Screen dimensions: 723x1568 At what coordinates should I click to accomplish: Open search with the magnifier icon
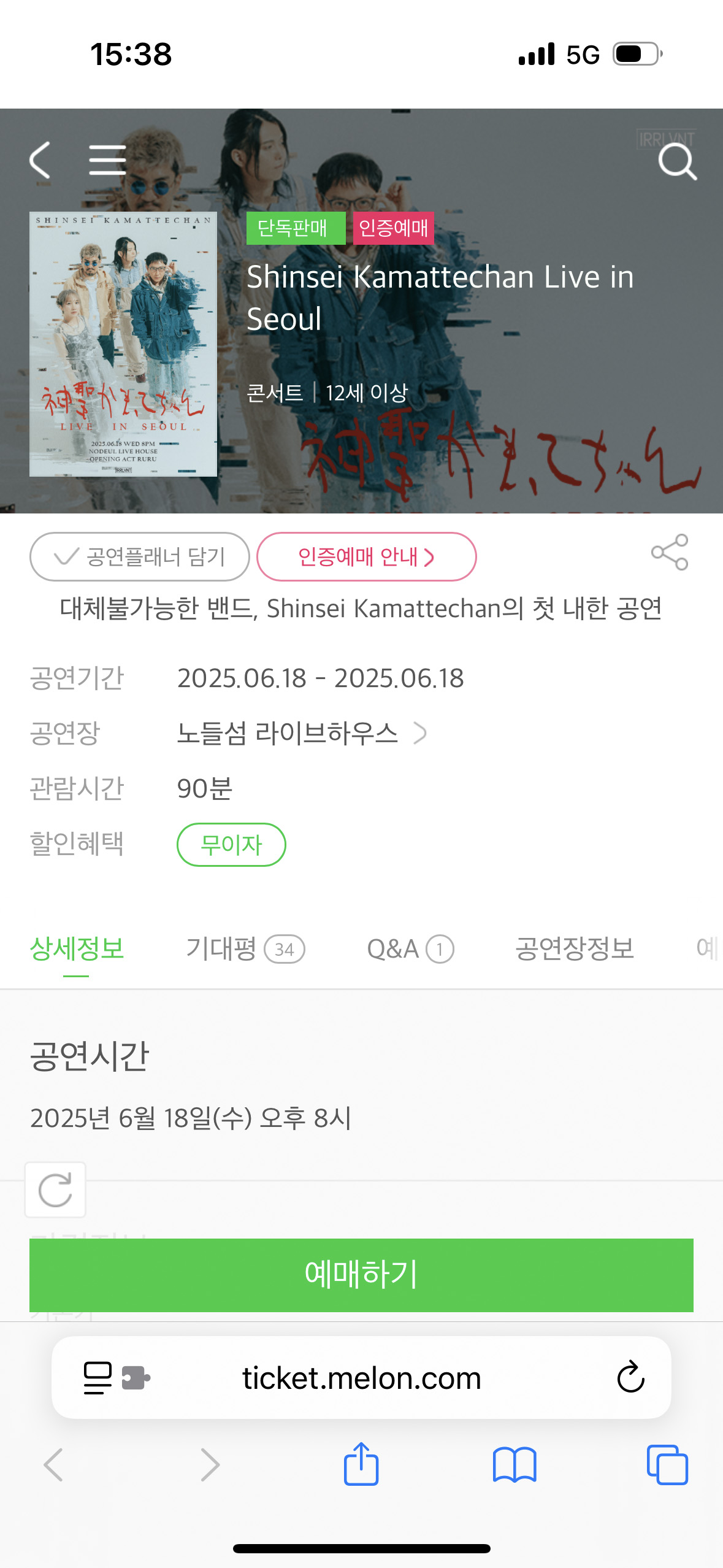pyautogui.click(x=677, y=162)
